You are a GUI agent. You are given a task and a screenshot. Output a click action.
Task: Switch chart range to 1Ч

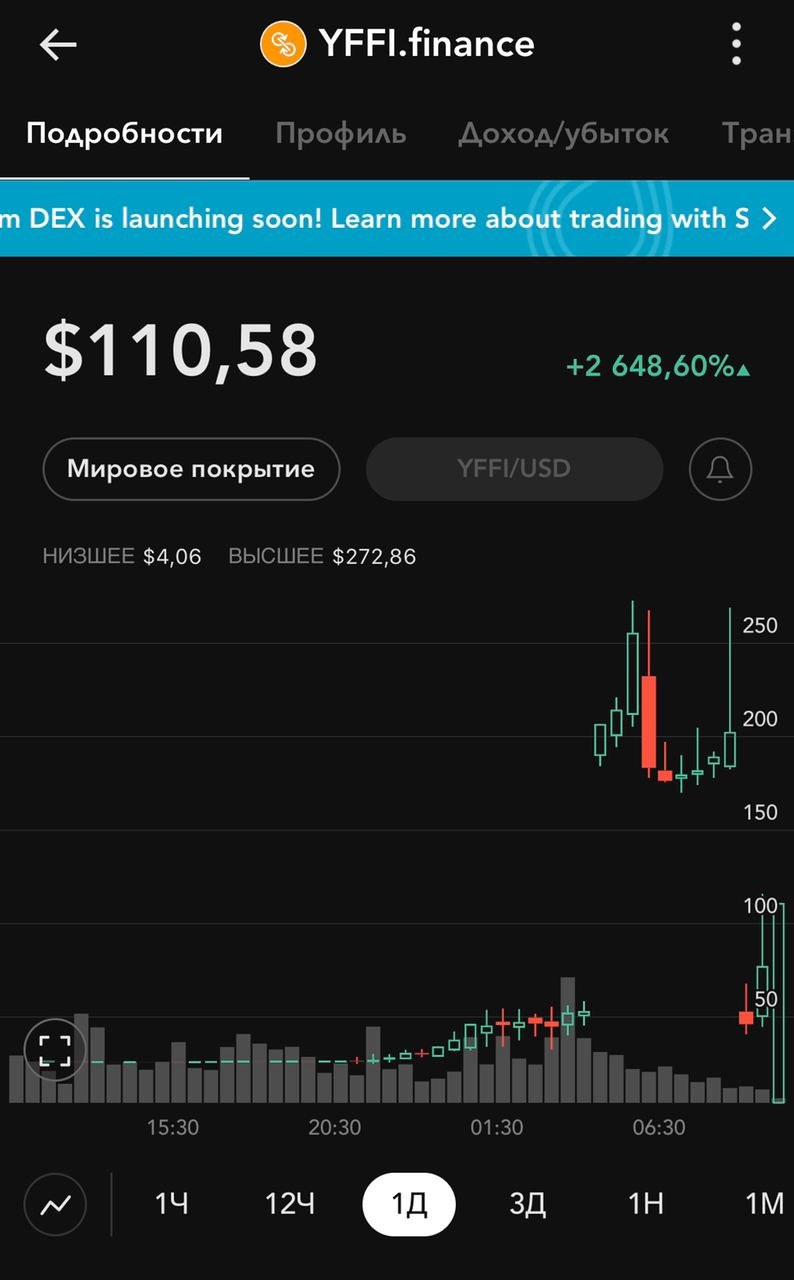pos(171,1204)
